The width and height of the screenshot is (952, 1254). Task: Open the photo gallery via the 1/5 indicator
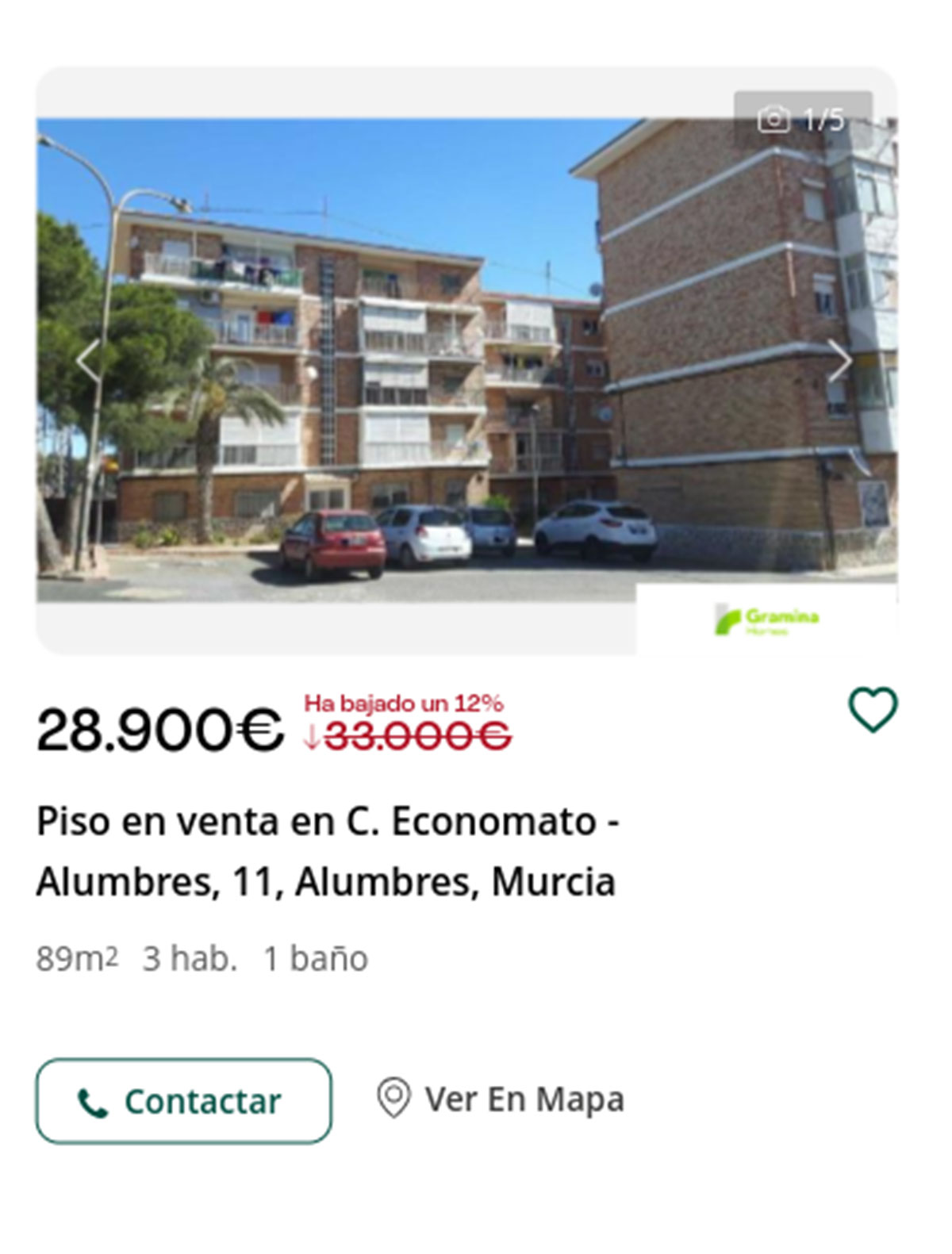823,121
